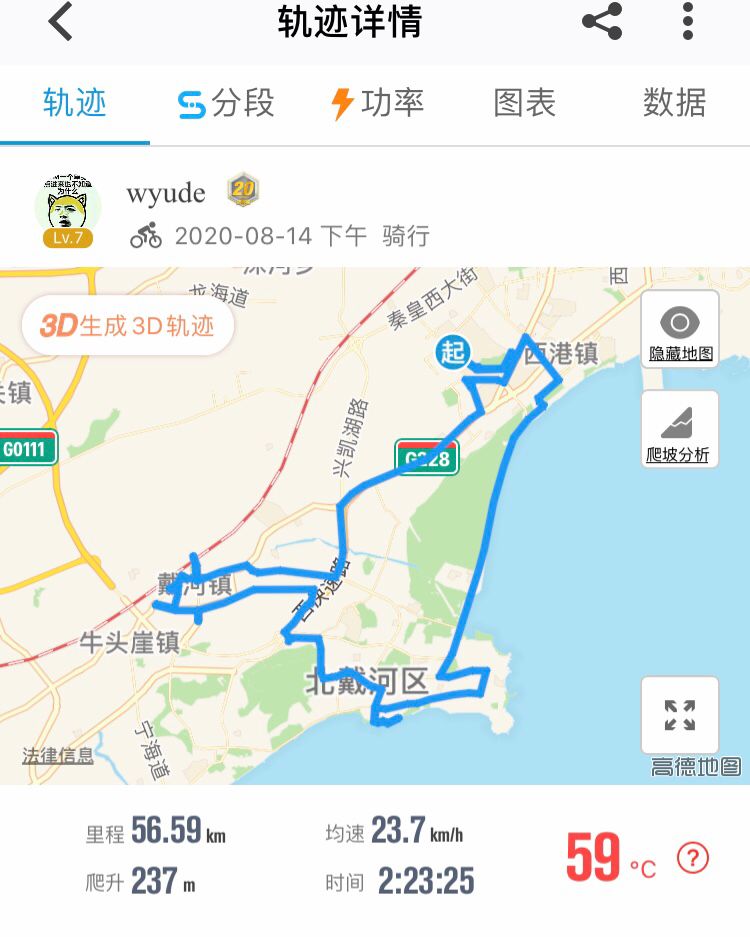This screenshot has width=750, height=937.
Task: Share this cycling track
Action: coord(602,22)
